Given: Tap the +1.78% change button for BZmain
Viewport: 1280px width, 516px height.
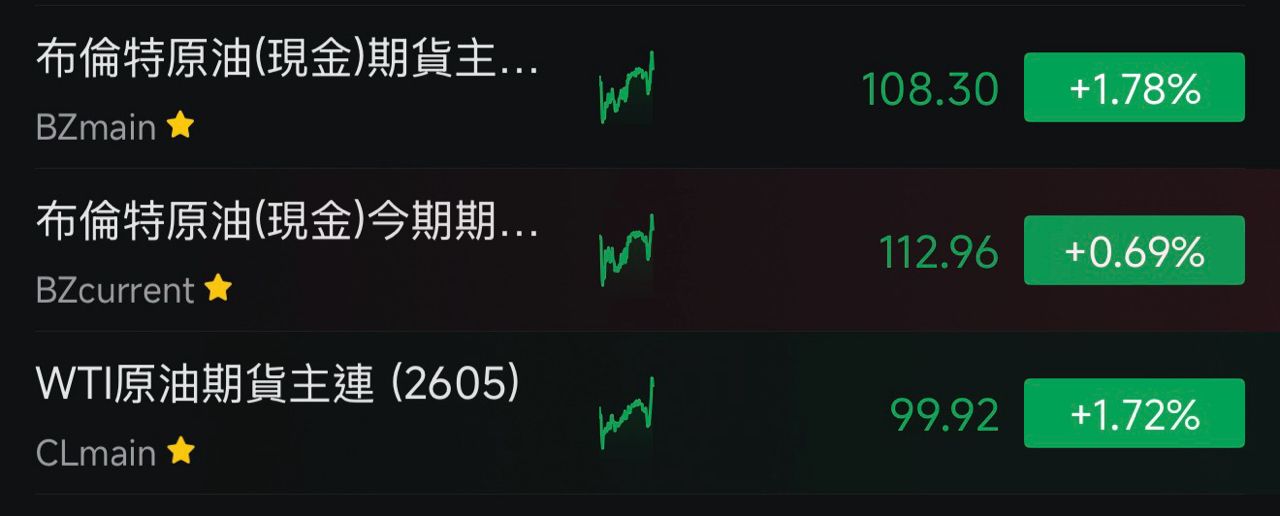Looking at the screenshot, I should click(x=1134, y=88).
